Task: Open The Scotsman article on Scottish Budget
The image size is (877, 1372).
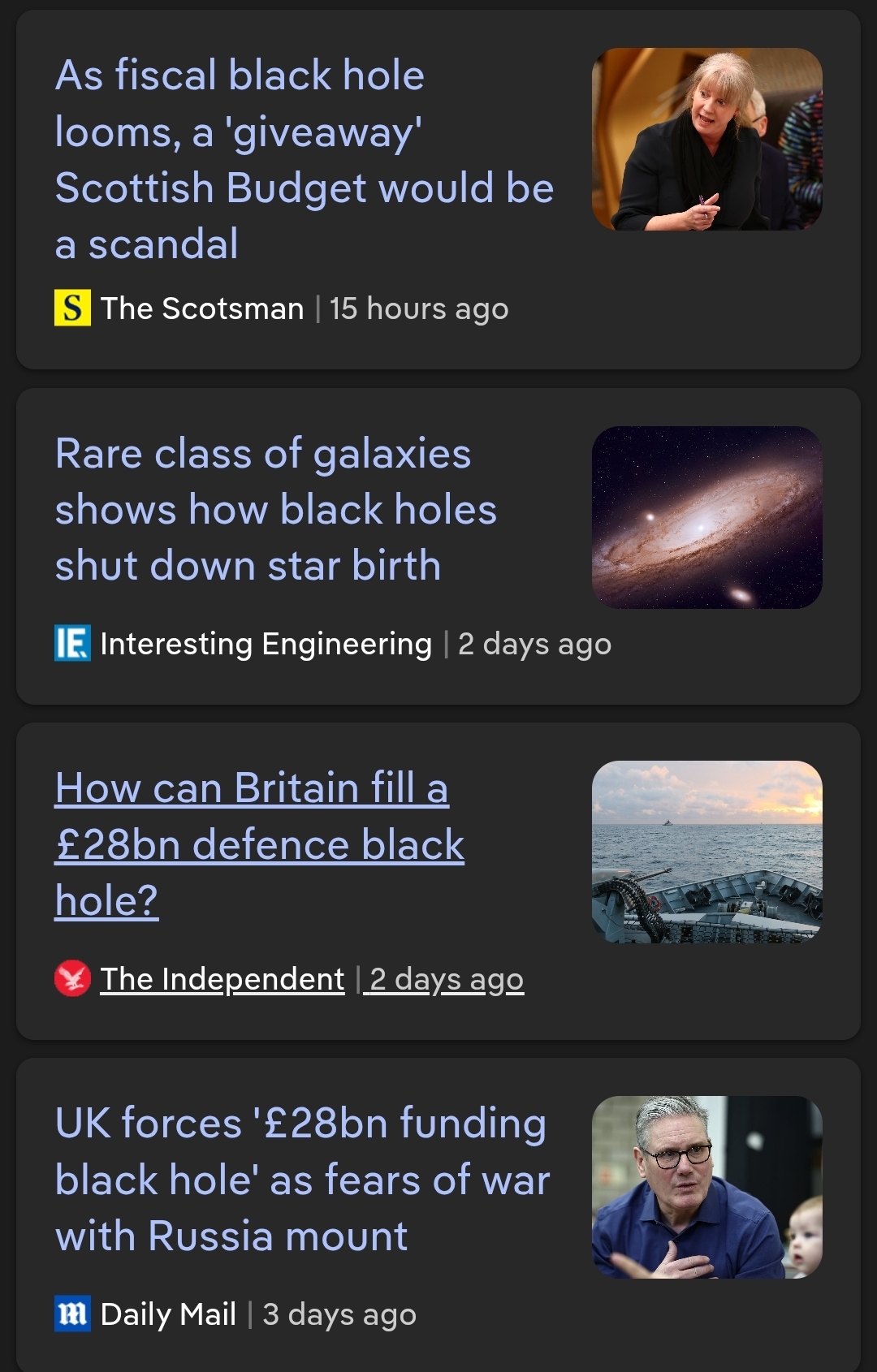Action: (304, 159)
